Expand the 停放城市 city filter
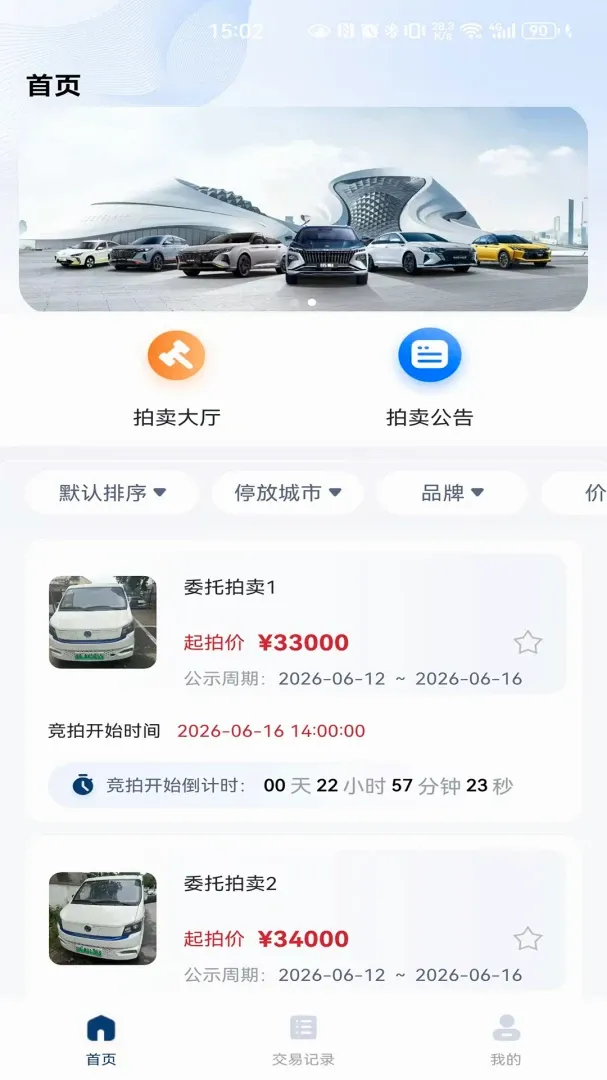 click(x=287, y=492)
